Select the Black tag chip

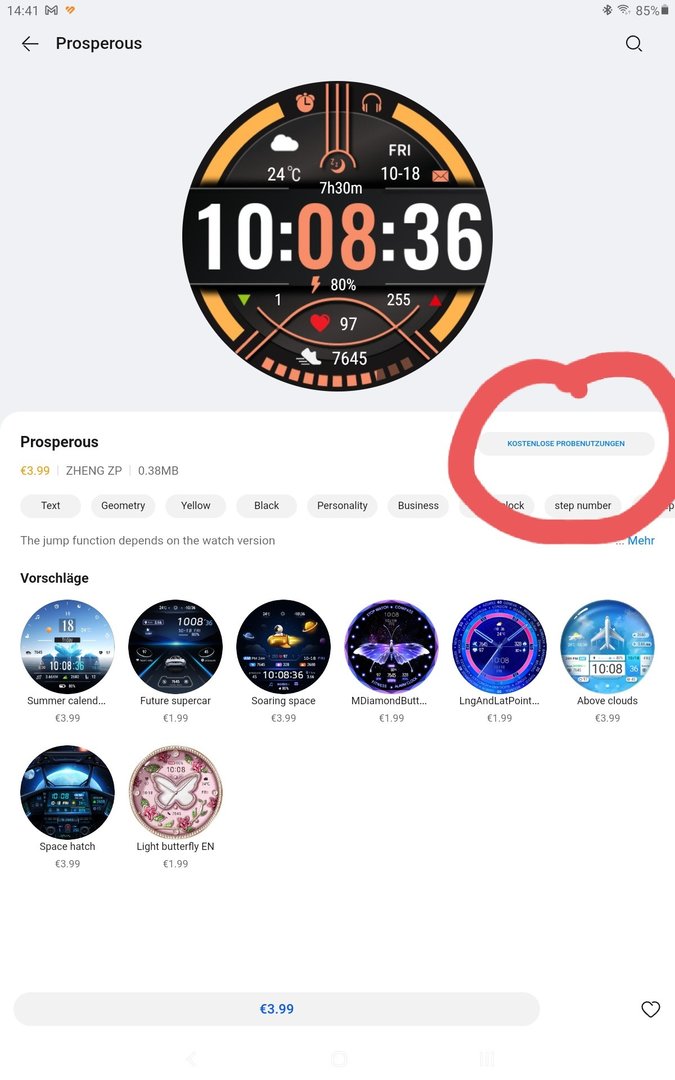pos(267,506)
